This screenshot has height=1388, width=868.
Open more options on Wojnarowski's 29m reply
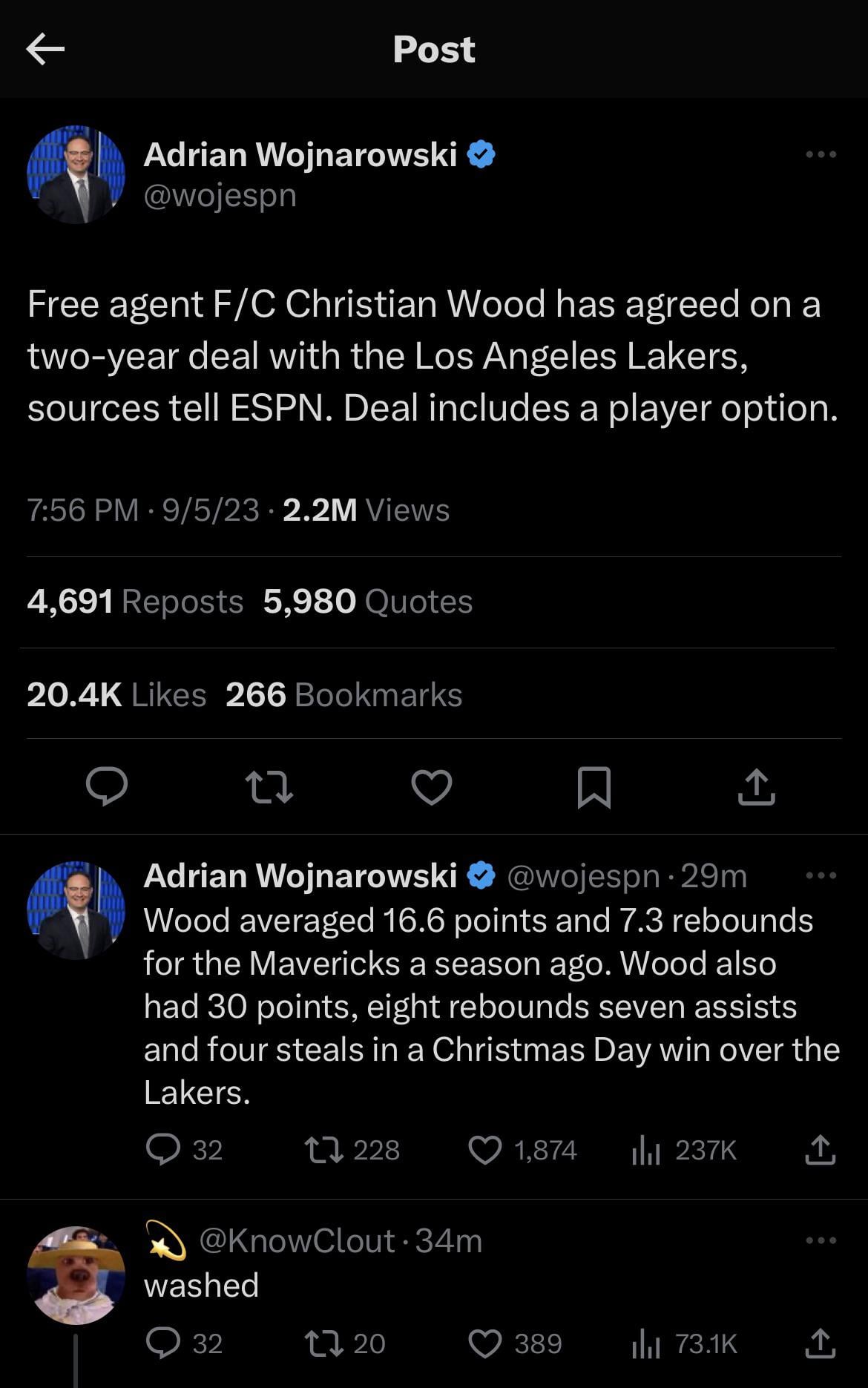coord(821,875)
